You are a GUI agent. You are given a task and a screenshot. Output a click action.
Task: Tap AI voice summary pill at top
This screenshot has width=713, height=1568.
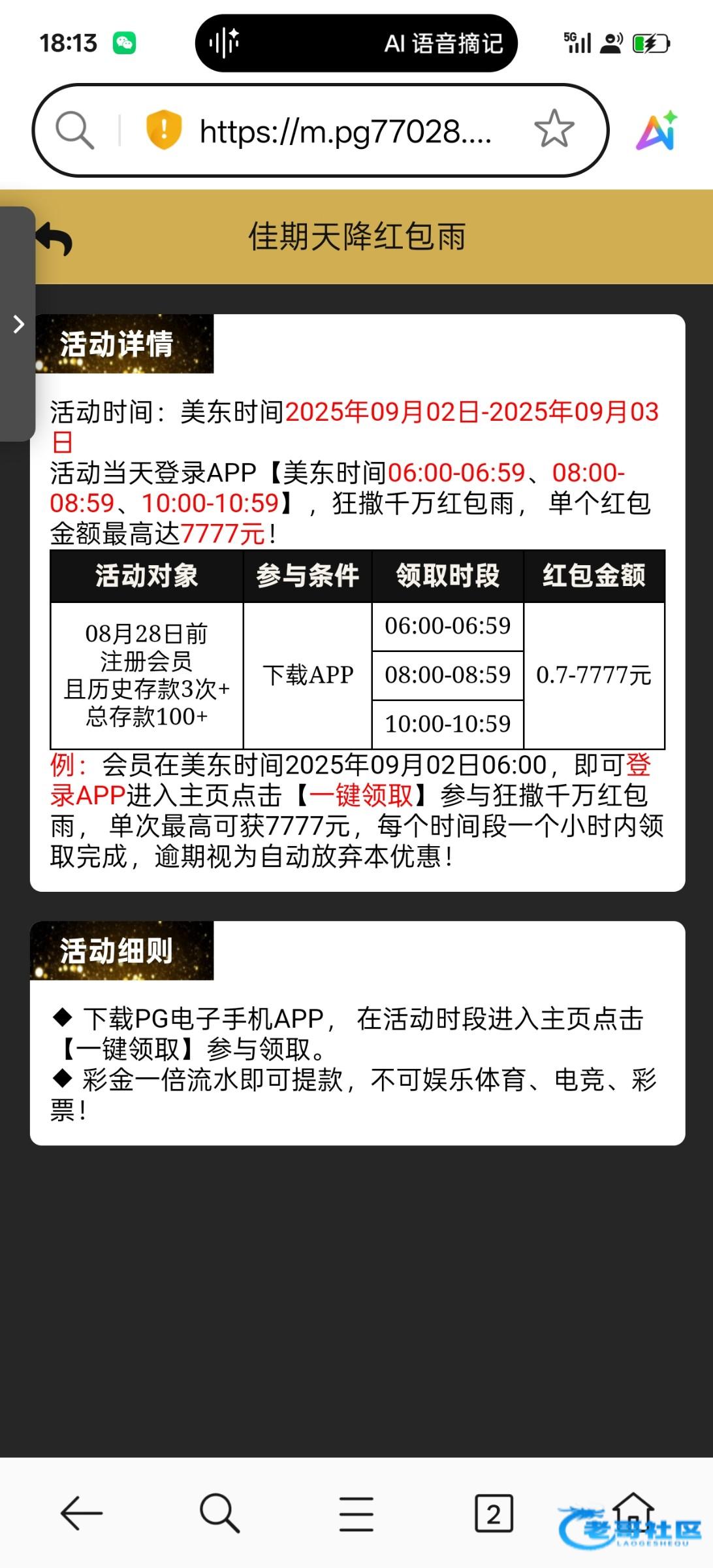[356, 44]
